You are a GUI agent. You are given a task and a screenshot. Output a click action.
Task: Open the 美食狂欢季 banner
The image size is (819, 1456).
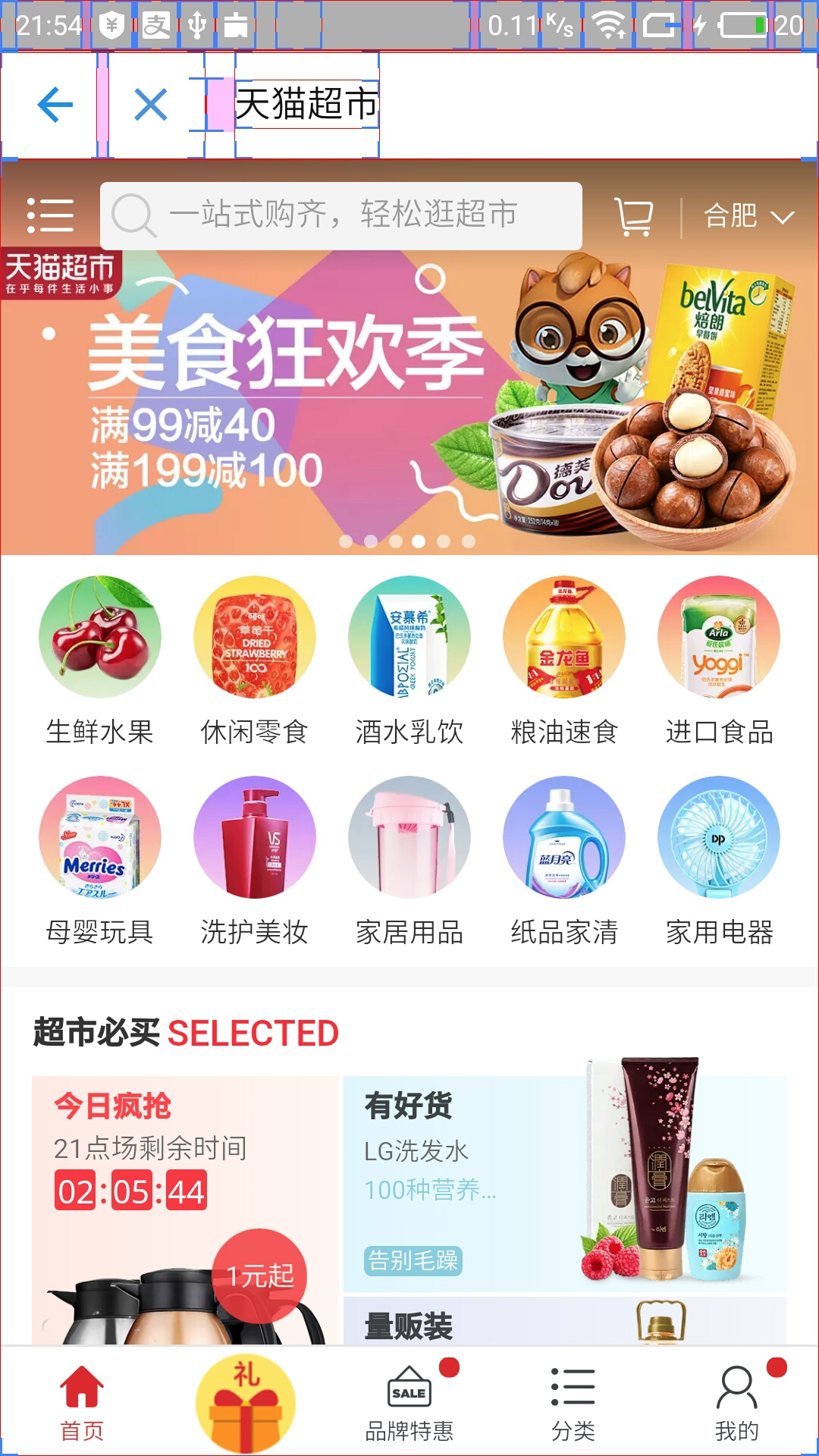[409, 402]
